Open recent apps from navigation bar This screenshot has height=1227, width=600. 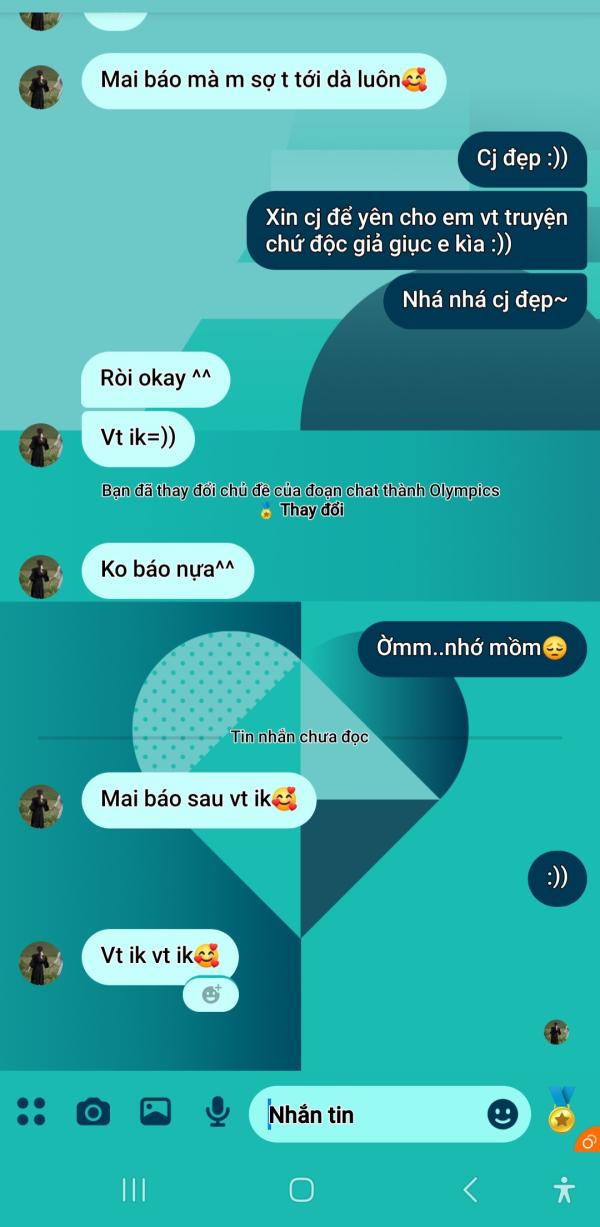coord(133,1189)
